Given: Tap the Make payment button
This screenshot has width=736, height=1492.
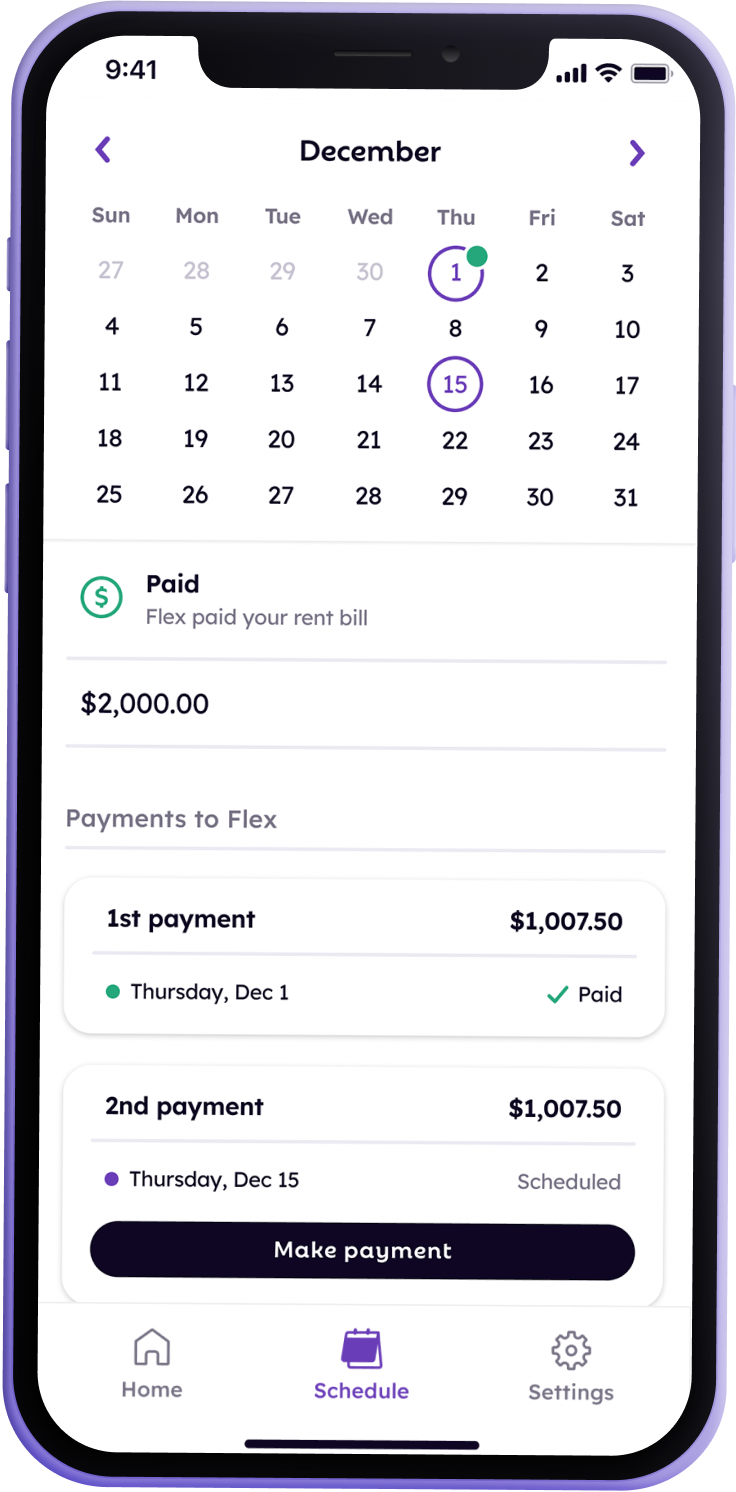Looking at the screenshot, I should 362,1250.
